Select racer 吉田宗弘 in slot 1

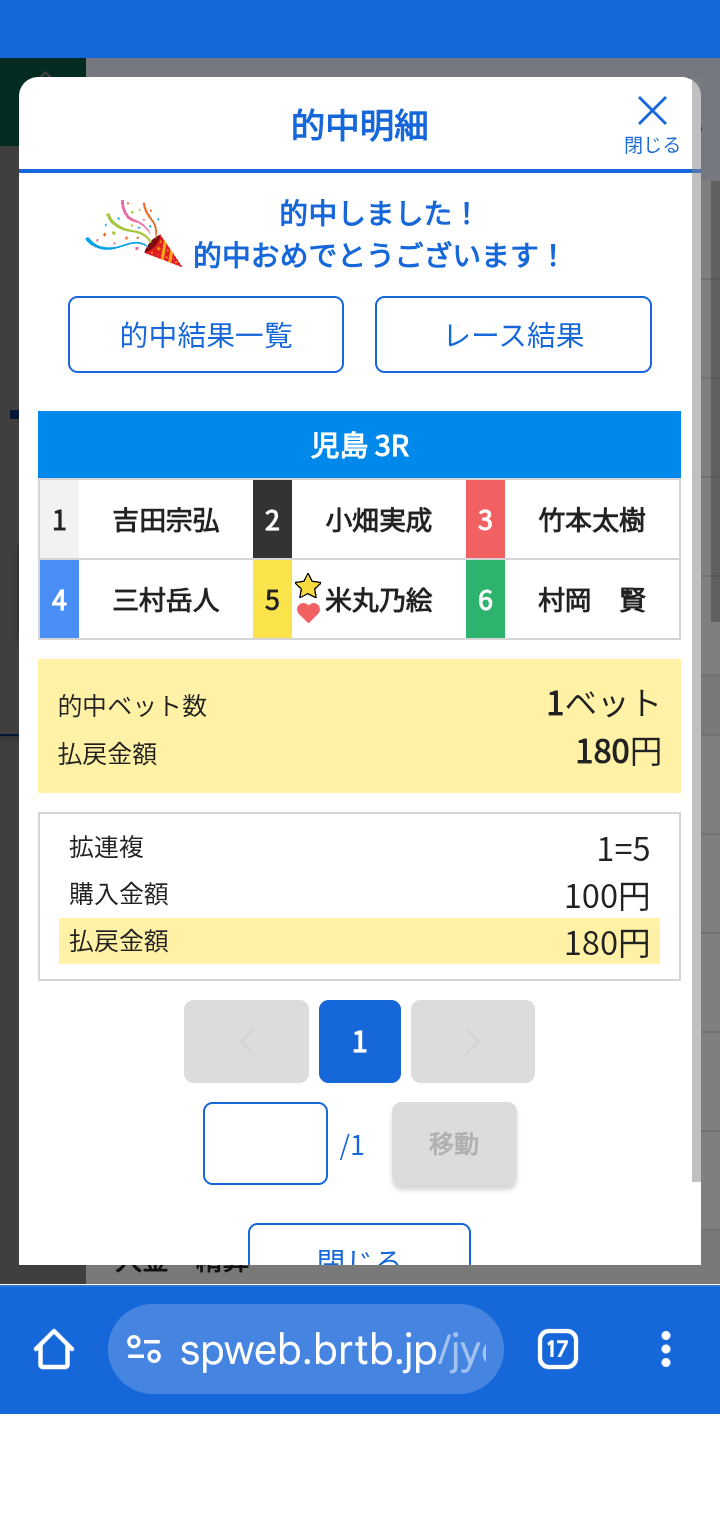click(164, 520)
